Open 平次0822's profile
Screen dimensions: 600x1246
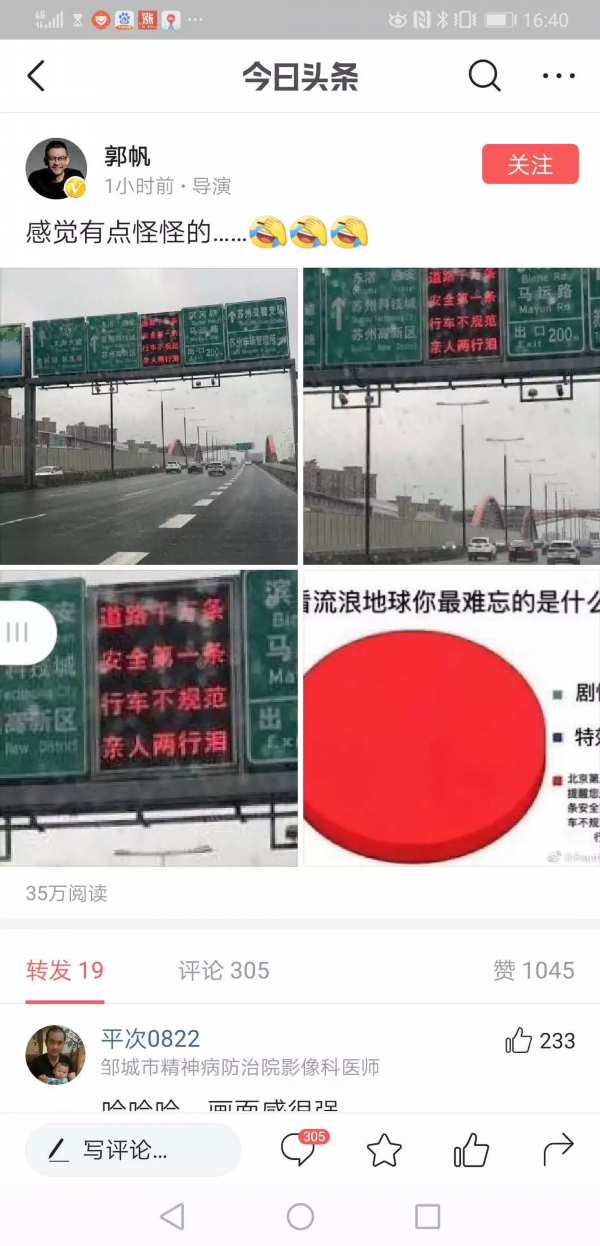(x=55, y=1053)
